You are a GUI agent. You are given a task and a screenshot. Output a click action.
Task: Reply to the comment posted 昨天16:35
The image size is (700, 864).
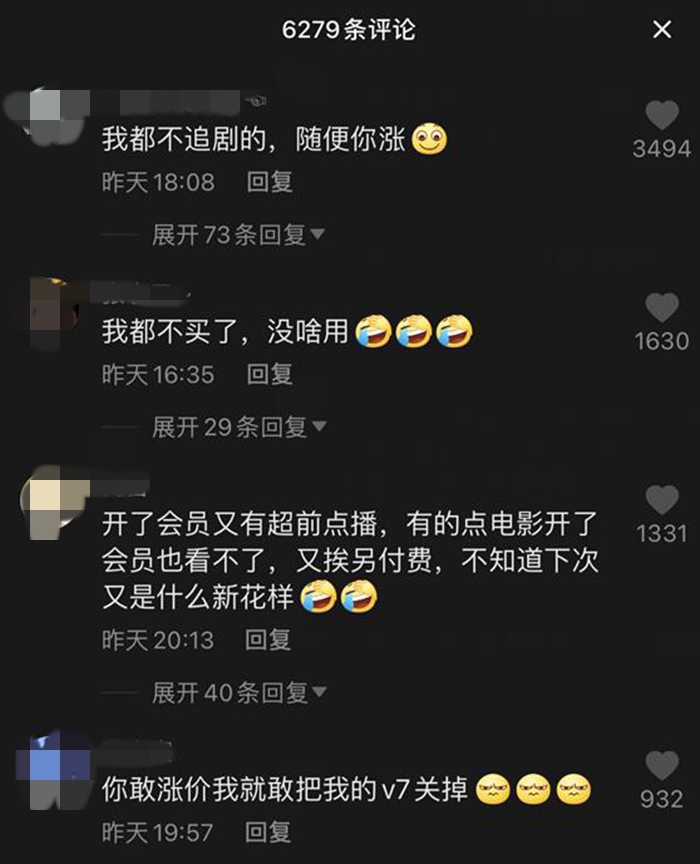click(x=269, y=374)
